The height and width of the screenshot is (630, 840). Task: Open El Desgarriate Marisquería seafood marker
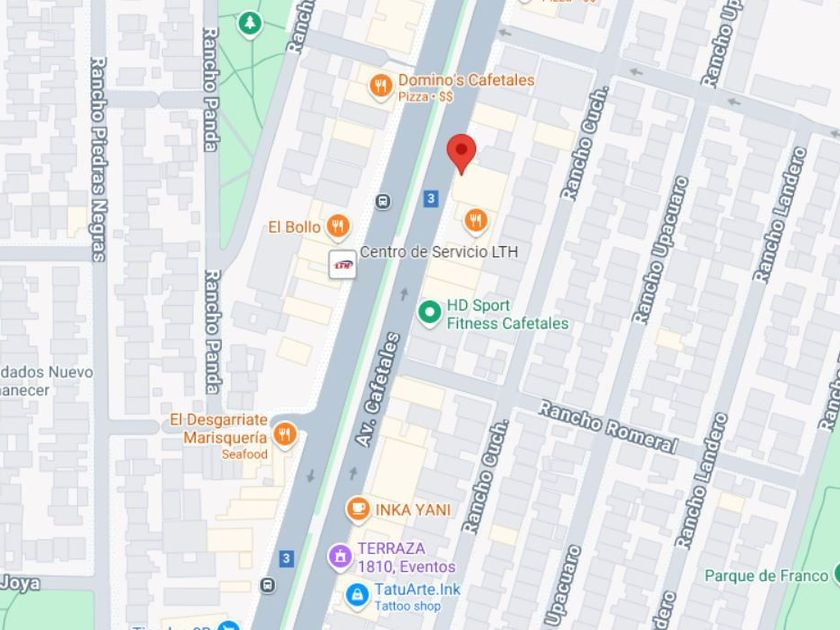point(285,434)
